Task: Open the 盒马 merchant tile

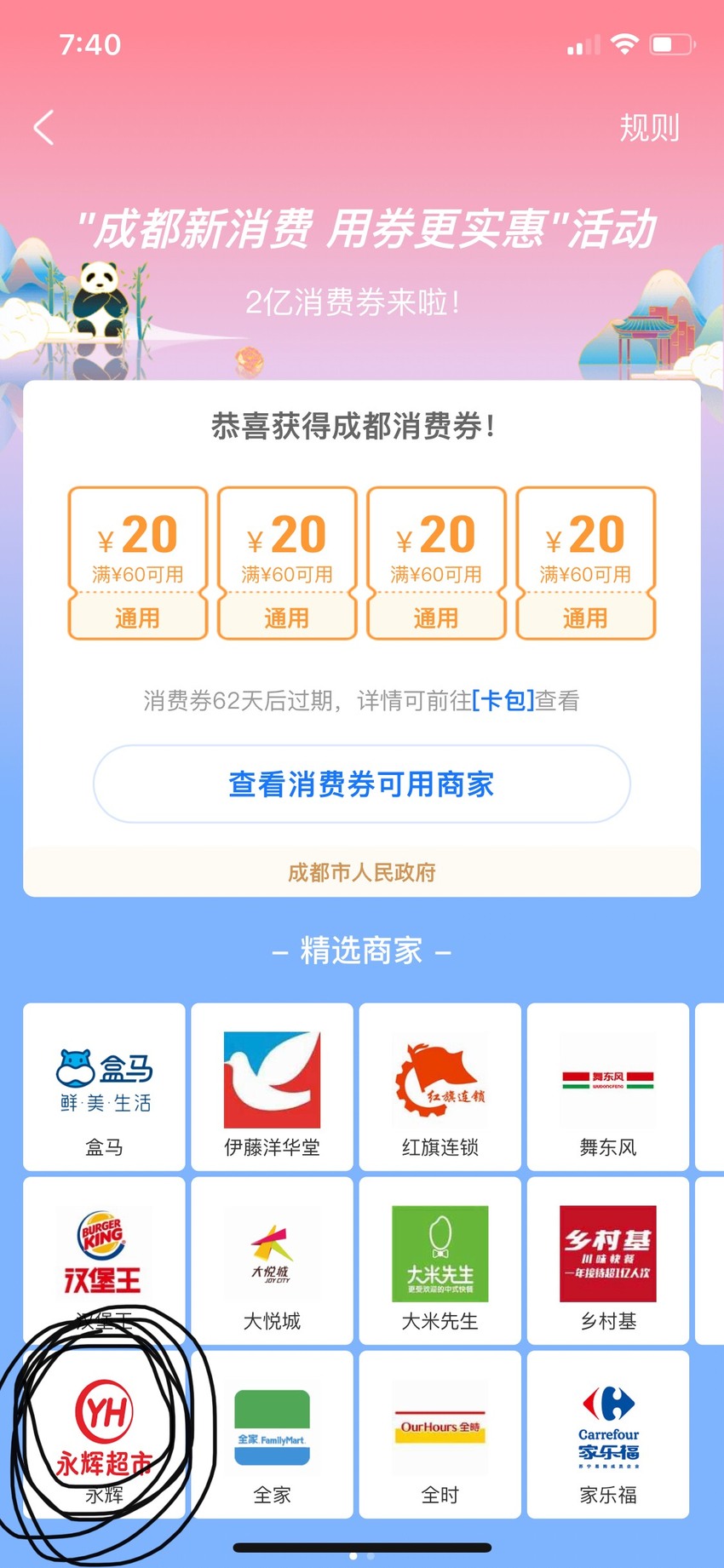Action: click(104, 1087)
